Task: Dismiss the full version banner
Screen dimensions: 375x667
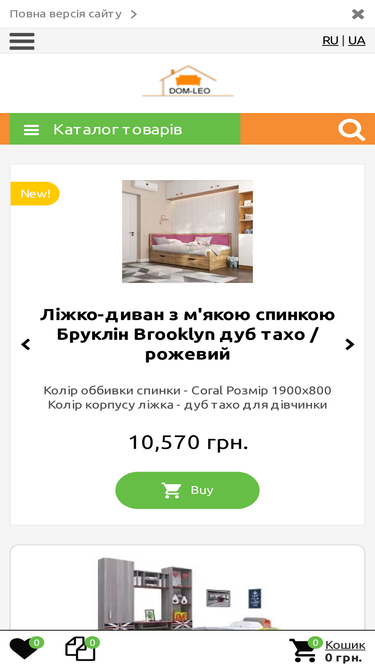Action: [358, 14]
